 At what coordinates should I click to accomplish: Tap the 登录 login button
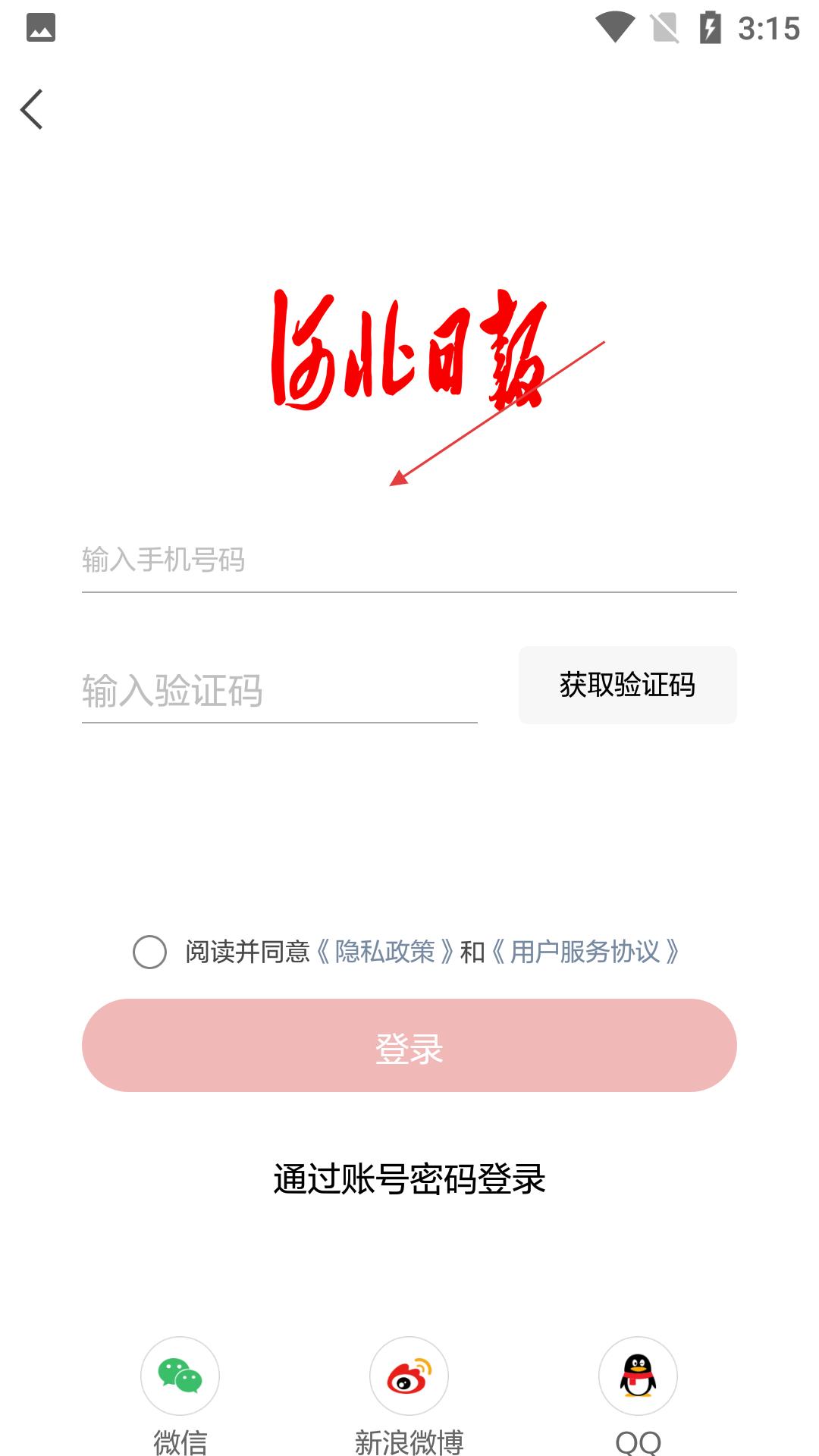[x=409, y=1046]
